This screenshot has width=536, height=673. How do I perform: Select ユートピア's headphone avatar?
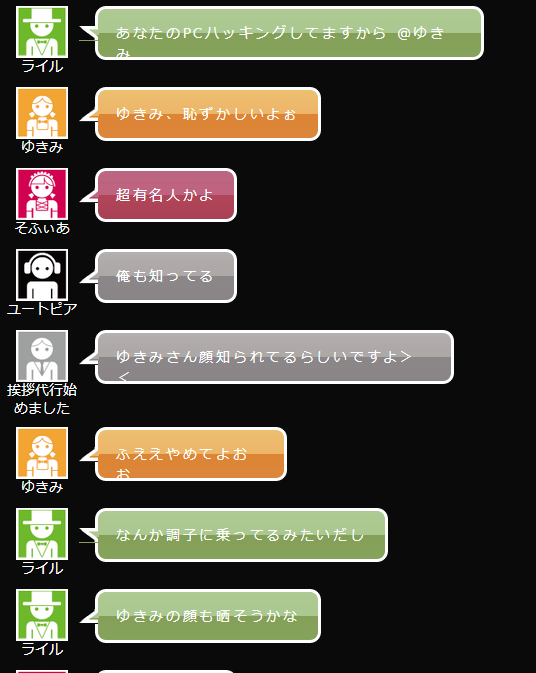[x=42, y=275]
